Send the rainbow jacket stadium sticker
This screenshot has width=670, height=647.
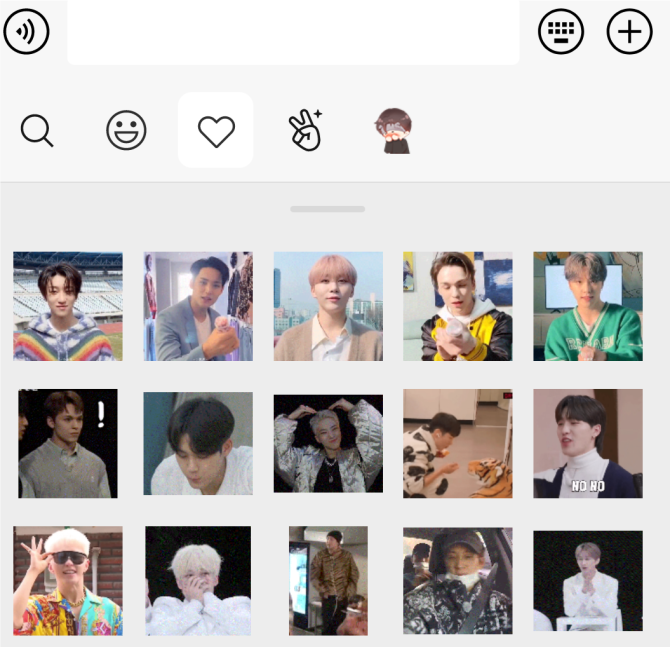68,306
